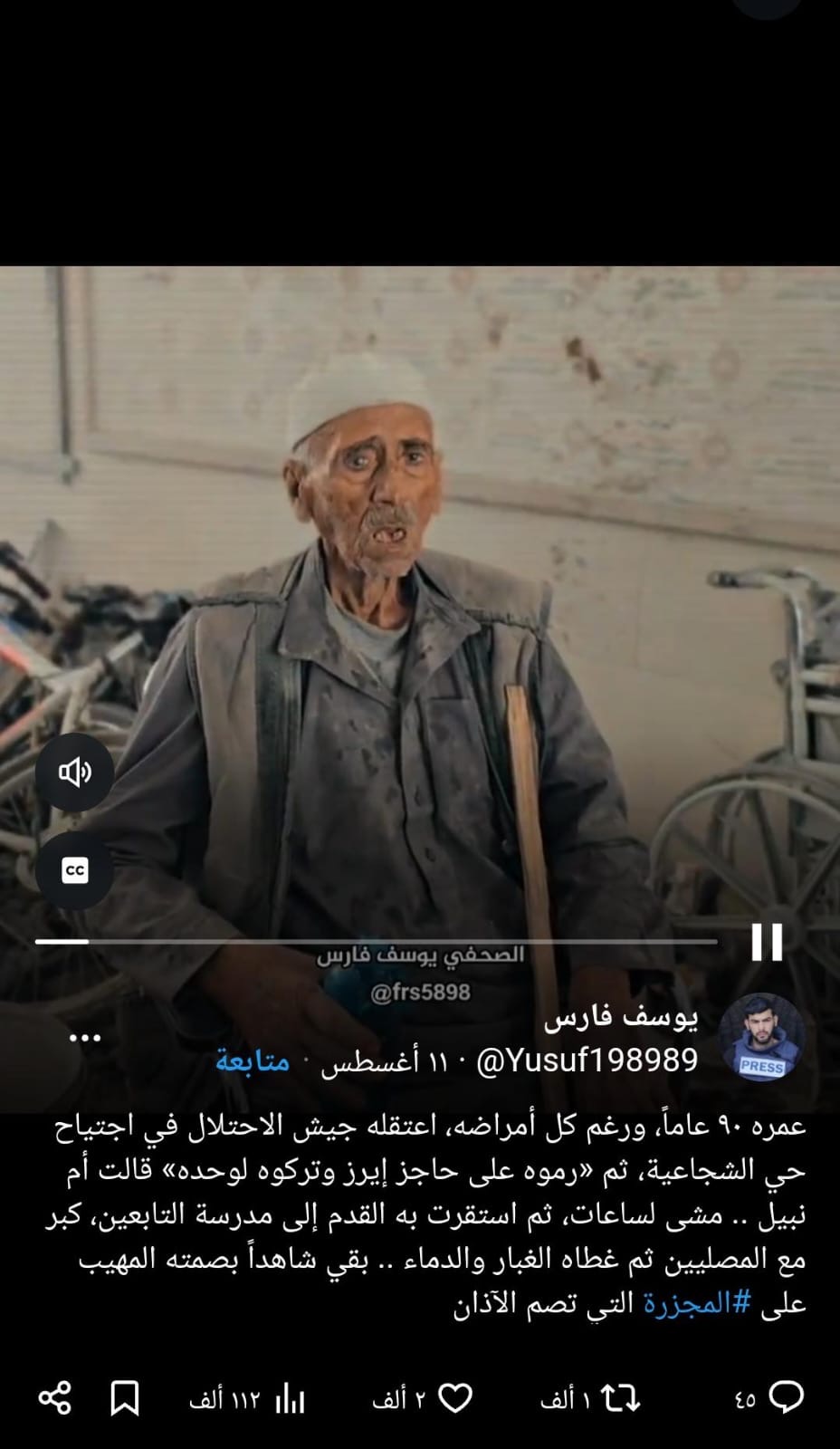Open the #المجزرة hashtag

[697, 1303]
